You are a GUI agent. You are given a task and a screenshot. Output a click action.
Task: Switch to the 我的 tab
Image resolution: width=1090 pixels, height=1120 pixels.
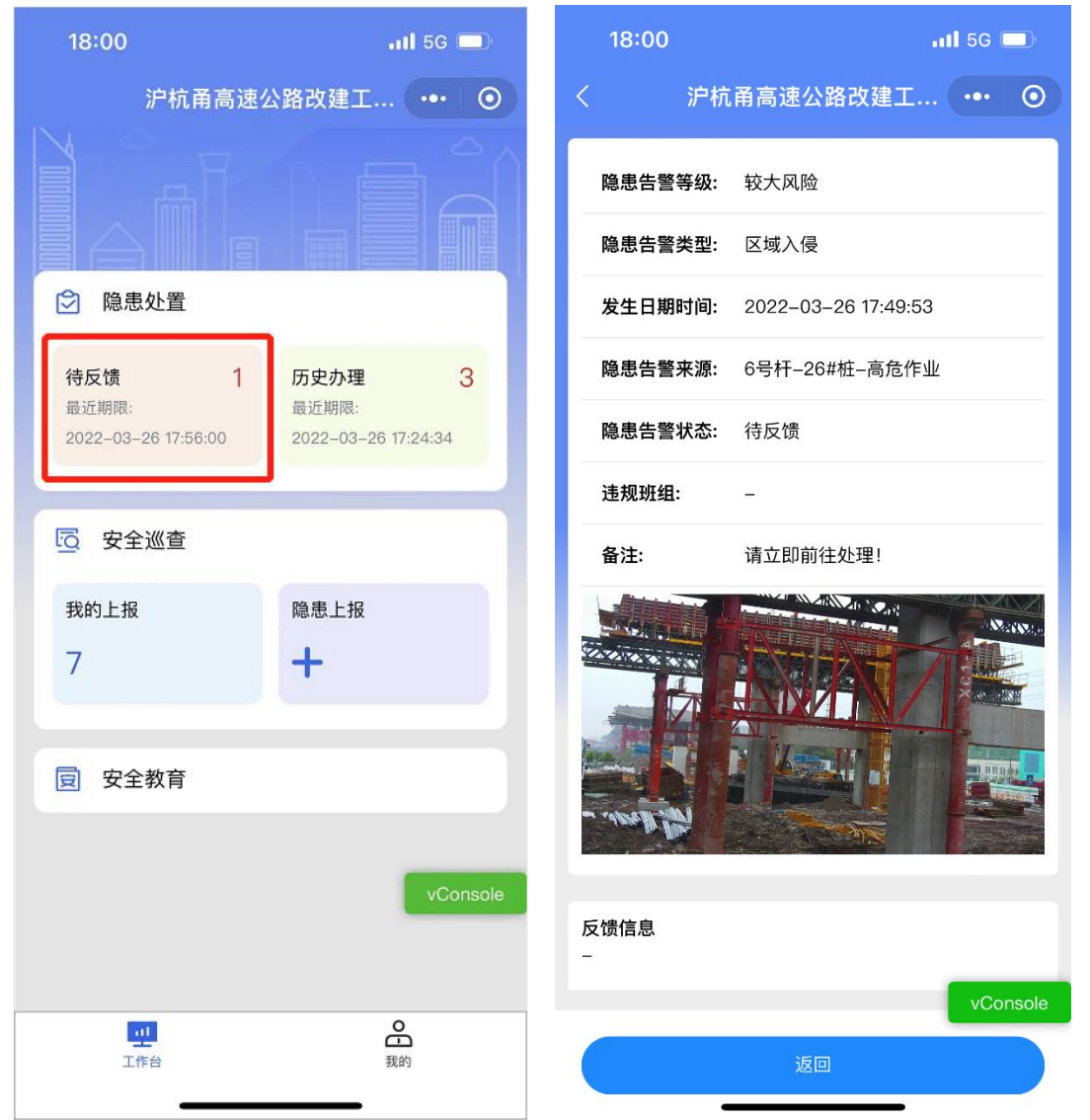click(x=398, y=1045)
